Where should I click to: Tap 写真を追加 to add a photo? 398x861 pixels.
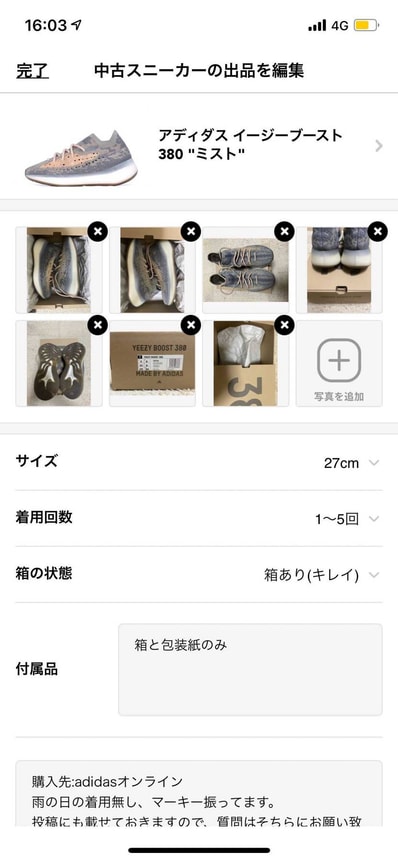coord(339,364)
